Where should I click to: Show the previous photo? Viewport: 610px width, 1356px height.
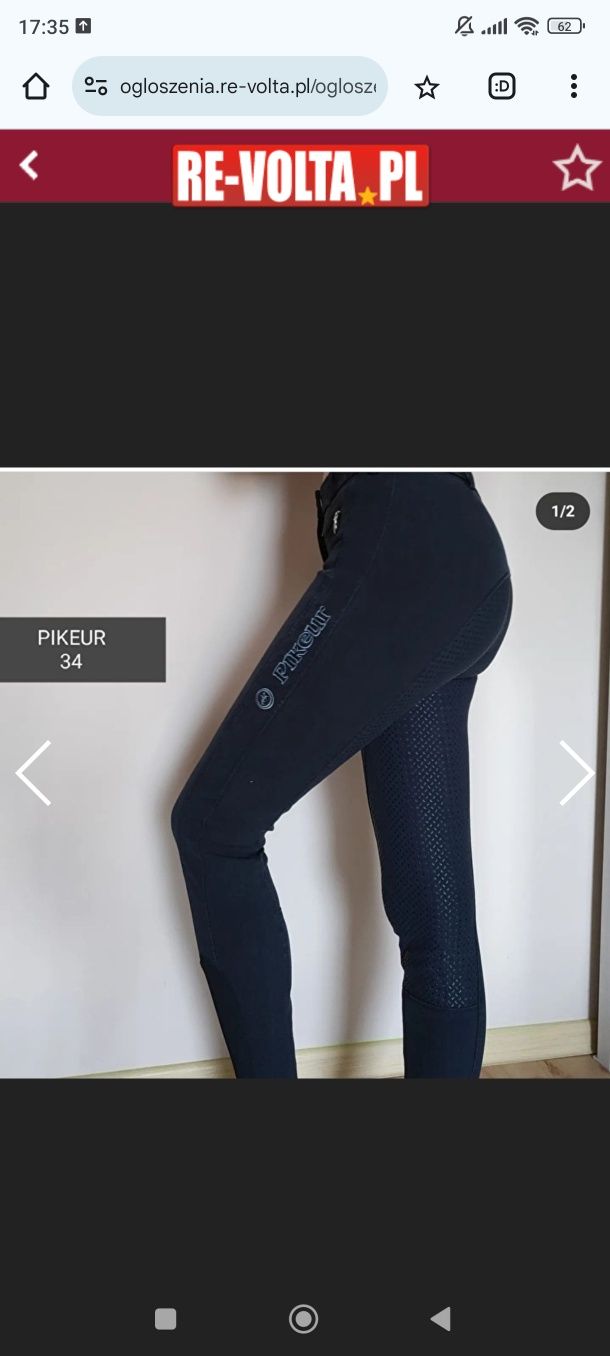click(33, 773)
